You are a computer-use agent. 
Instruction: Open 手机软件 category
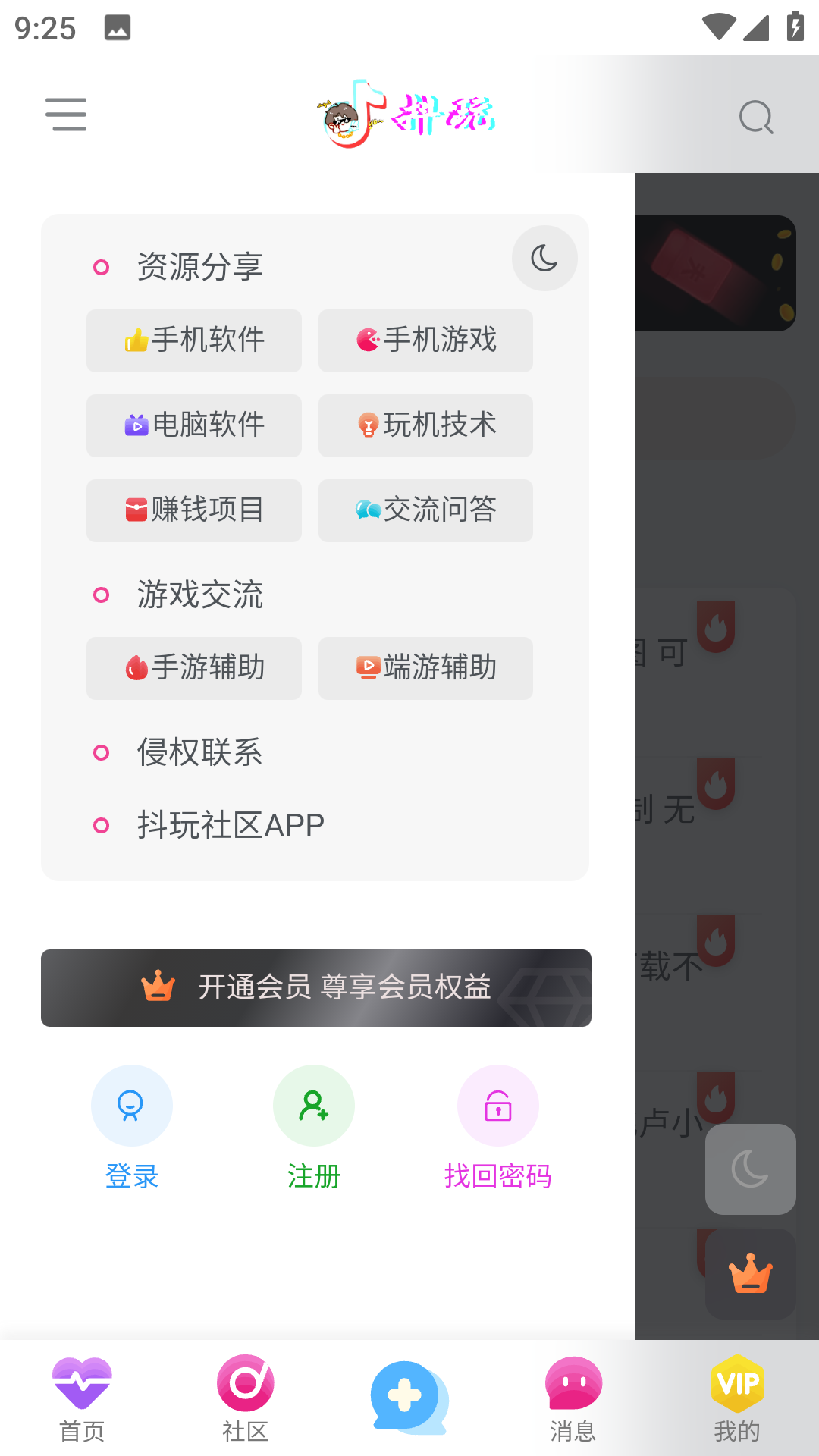pos(194,340)
